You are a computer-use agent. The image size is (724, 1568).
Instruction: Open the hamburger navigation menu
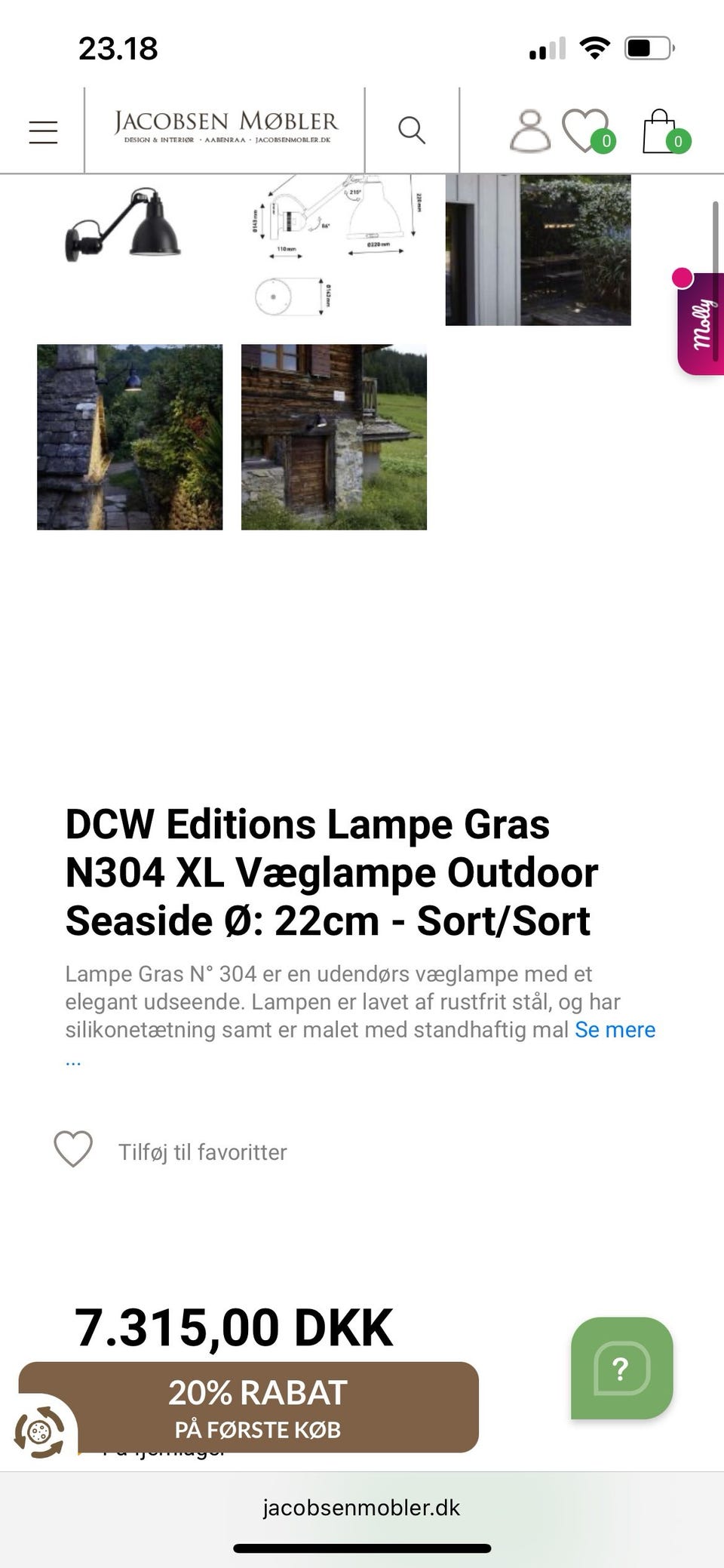coord(43,130)
